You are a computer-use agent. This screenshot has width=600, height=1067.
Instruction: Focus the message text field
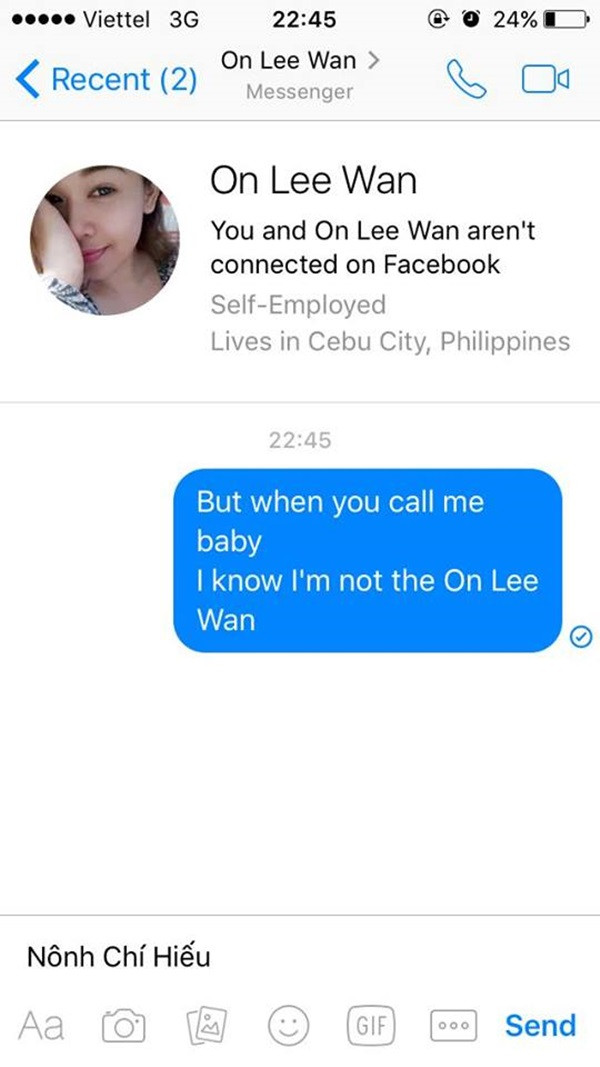click(x=300, y=956)
